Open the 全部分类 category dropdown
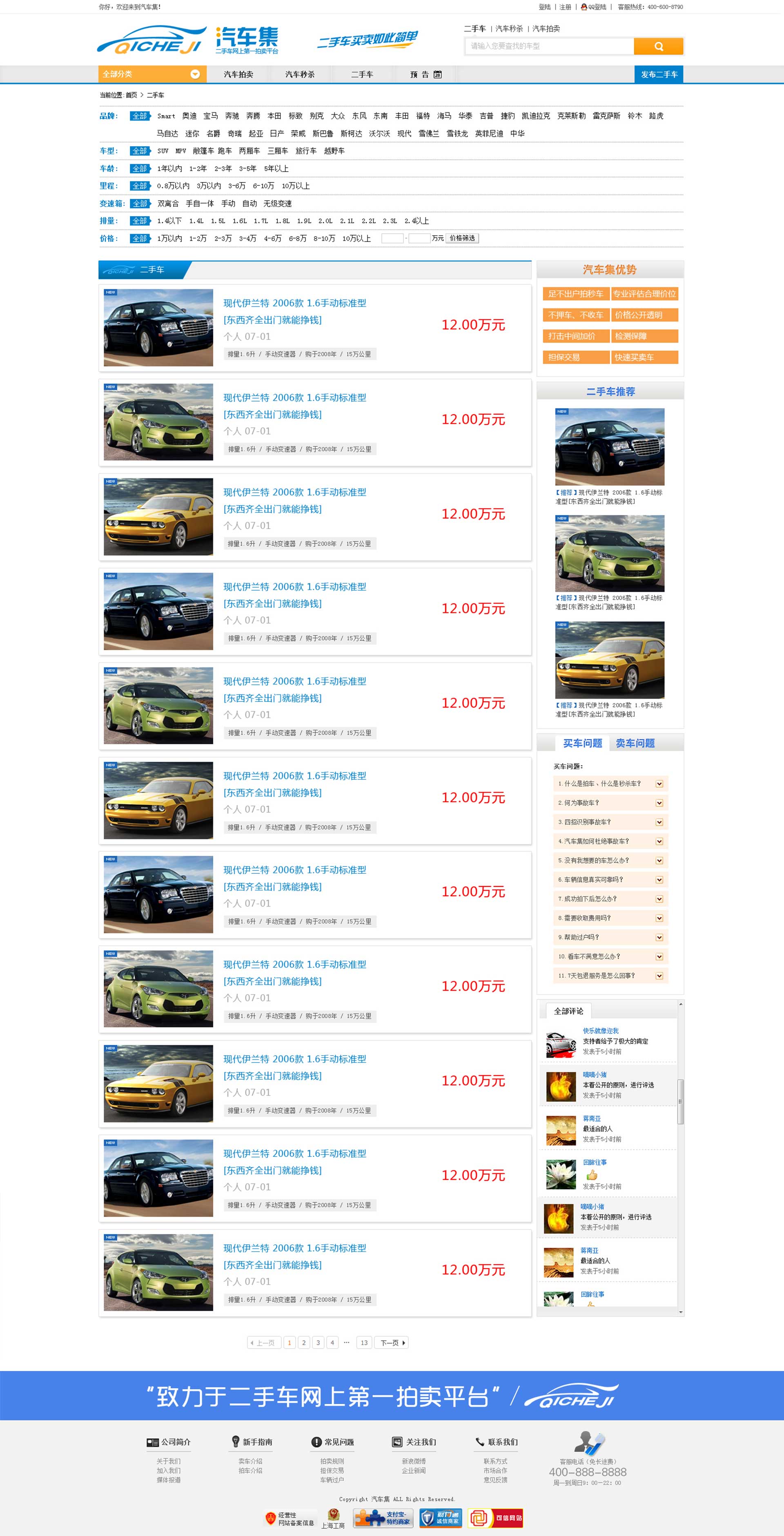This screenshot has height=1536, width=784. (x=151, y=74)
